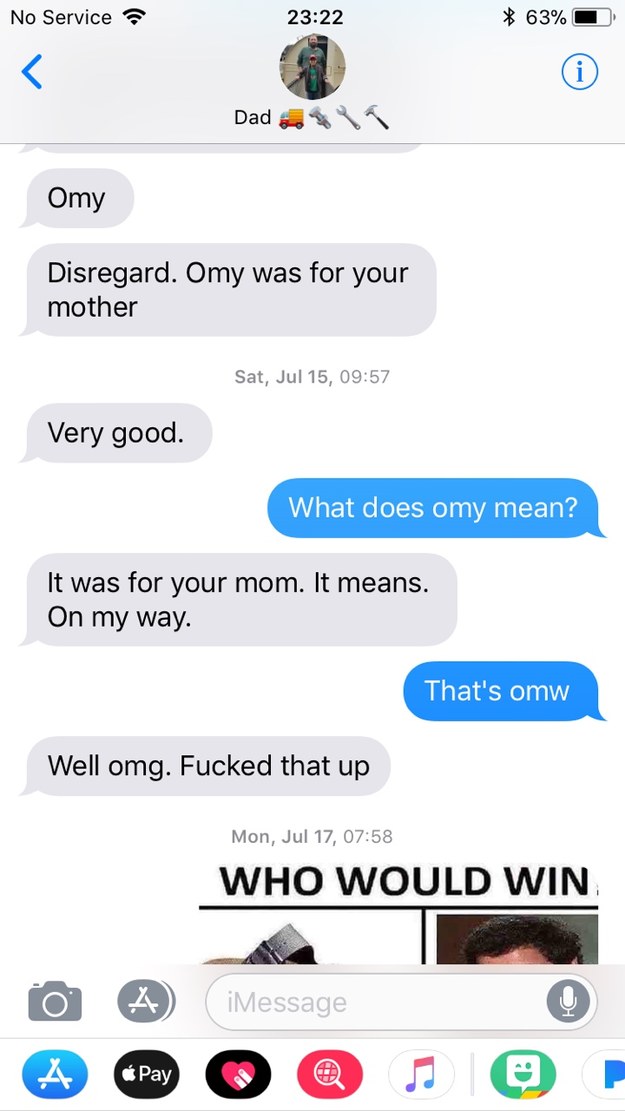Open the App Store iMessage app
The height and width of the screenshot is (1111, 625).
(x=55, y=1074)
